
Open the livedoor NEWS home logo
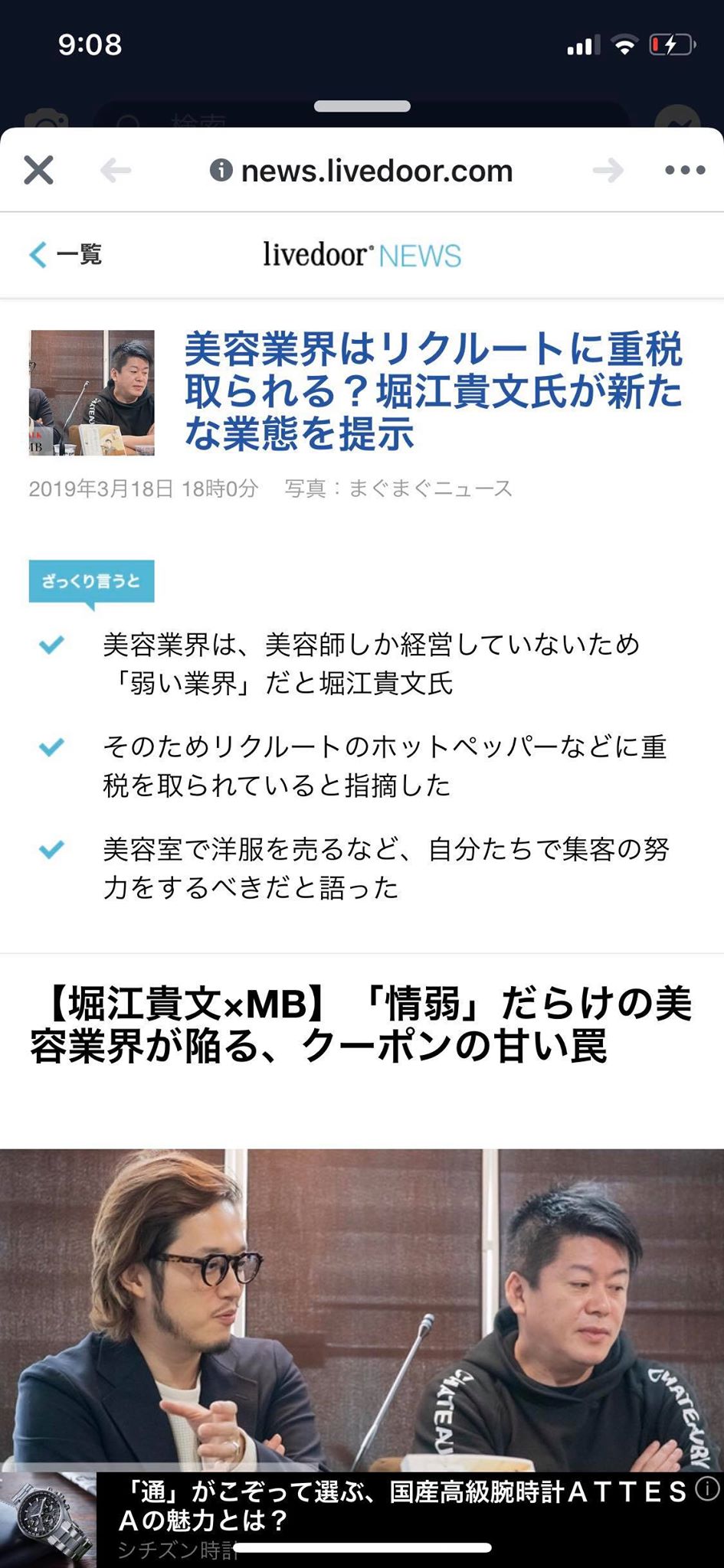[x=362, y=255]
